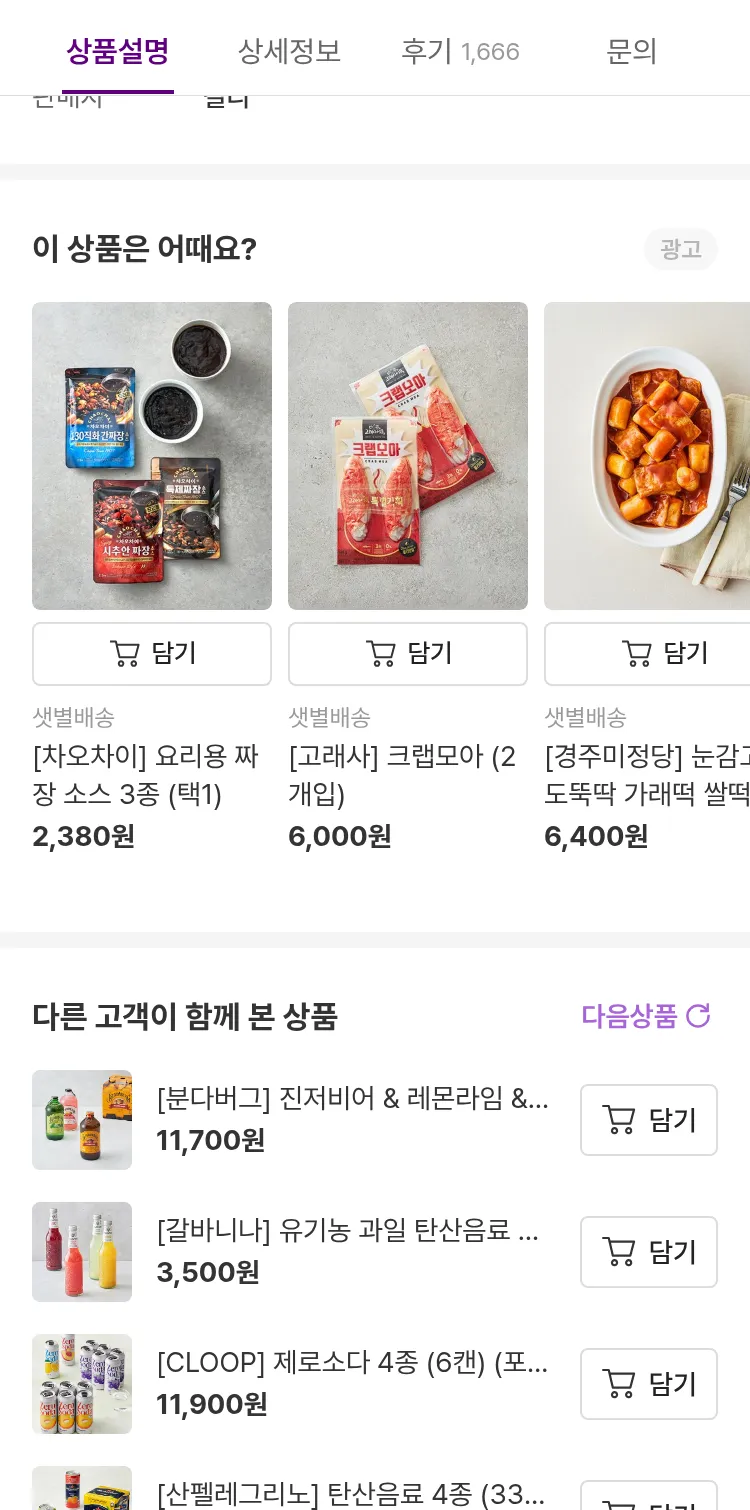Switch to the 문의 tab
This screenshot has height=1510, width=750.
tap(631, 51)
